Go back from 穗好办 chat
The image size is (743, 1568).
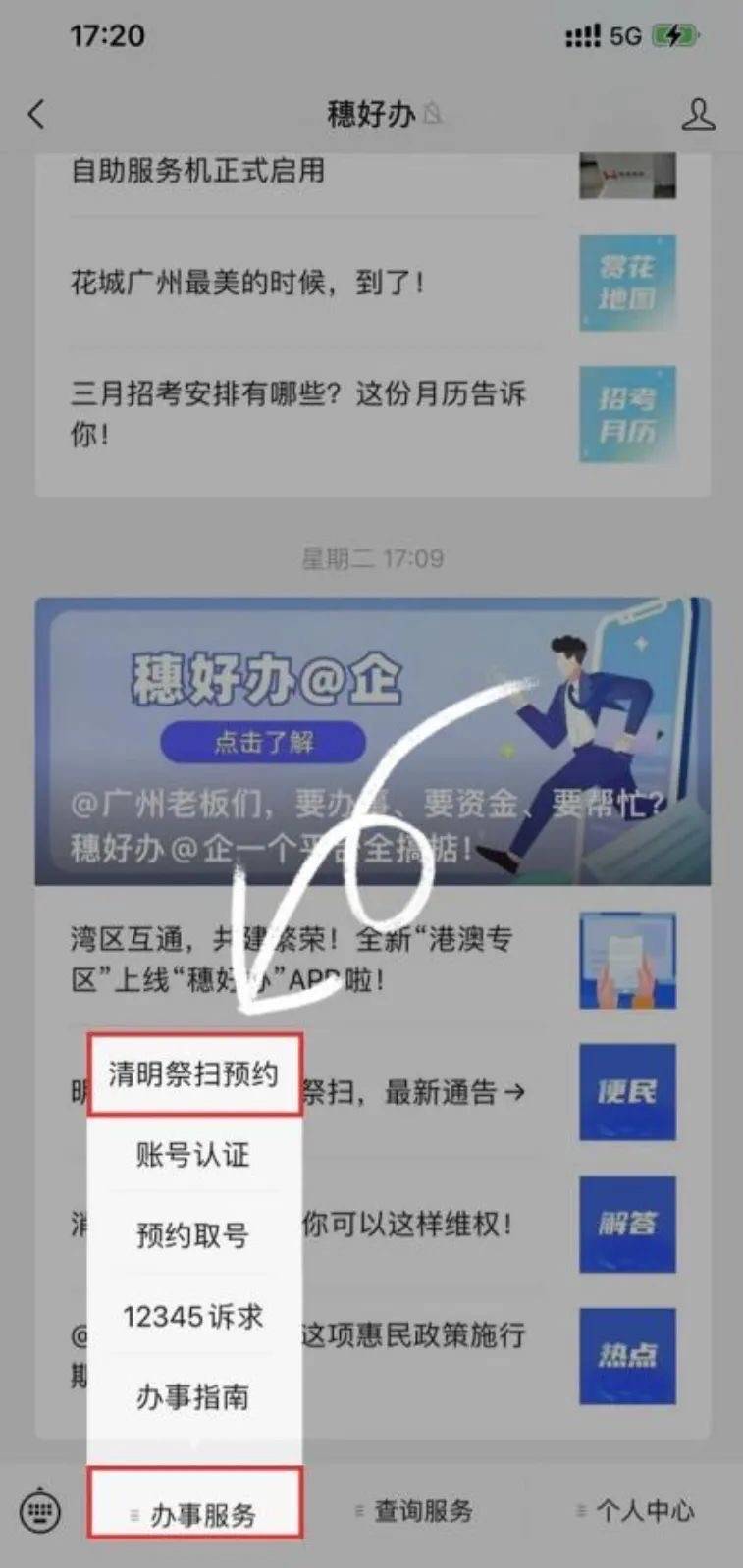(x=36, y=115)
